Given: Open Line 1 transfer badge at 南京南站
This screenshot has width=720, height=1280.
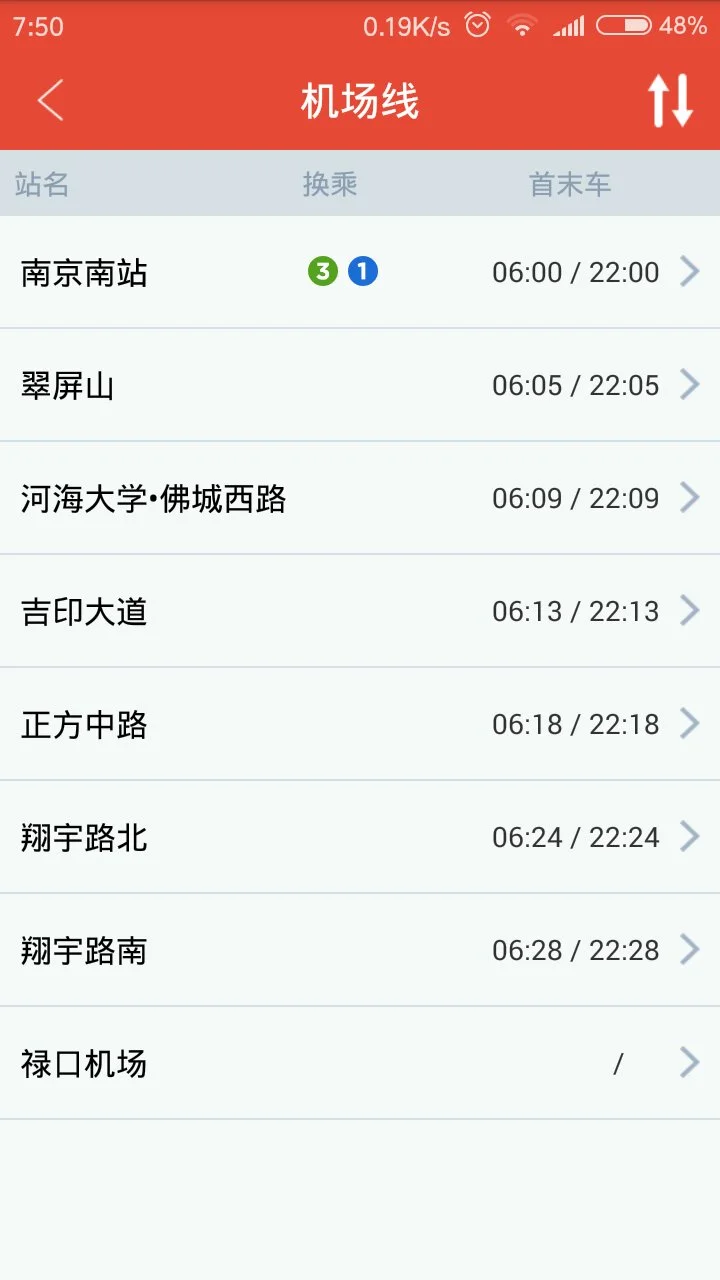Looking at the screenshot, I should tap(362, 271).
